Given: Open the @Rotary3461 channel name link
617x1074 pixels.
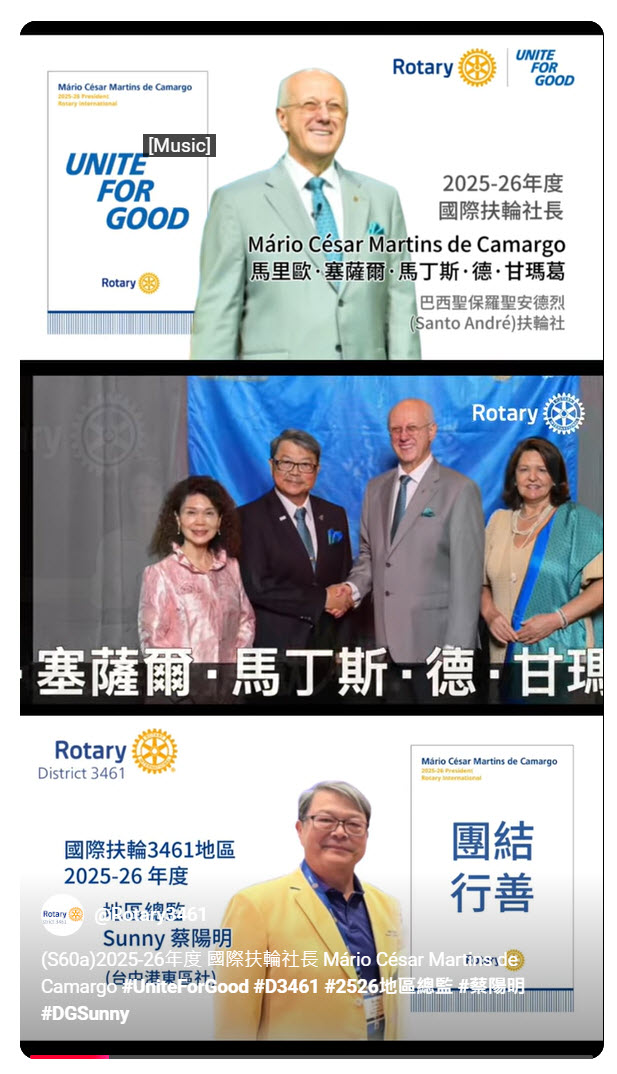Looking at the screenshot, I should point(150,914).
